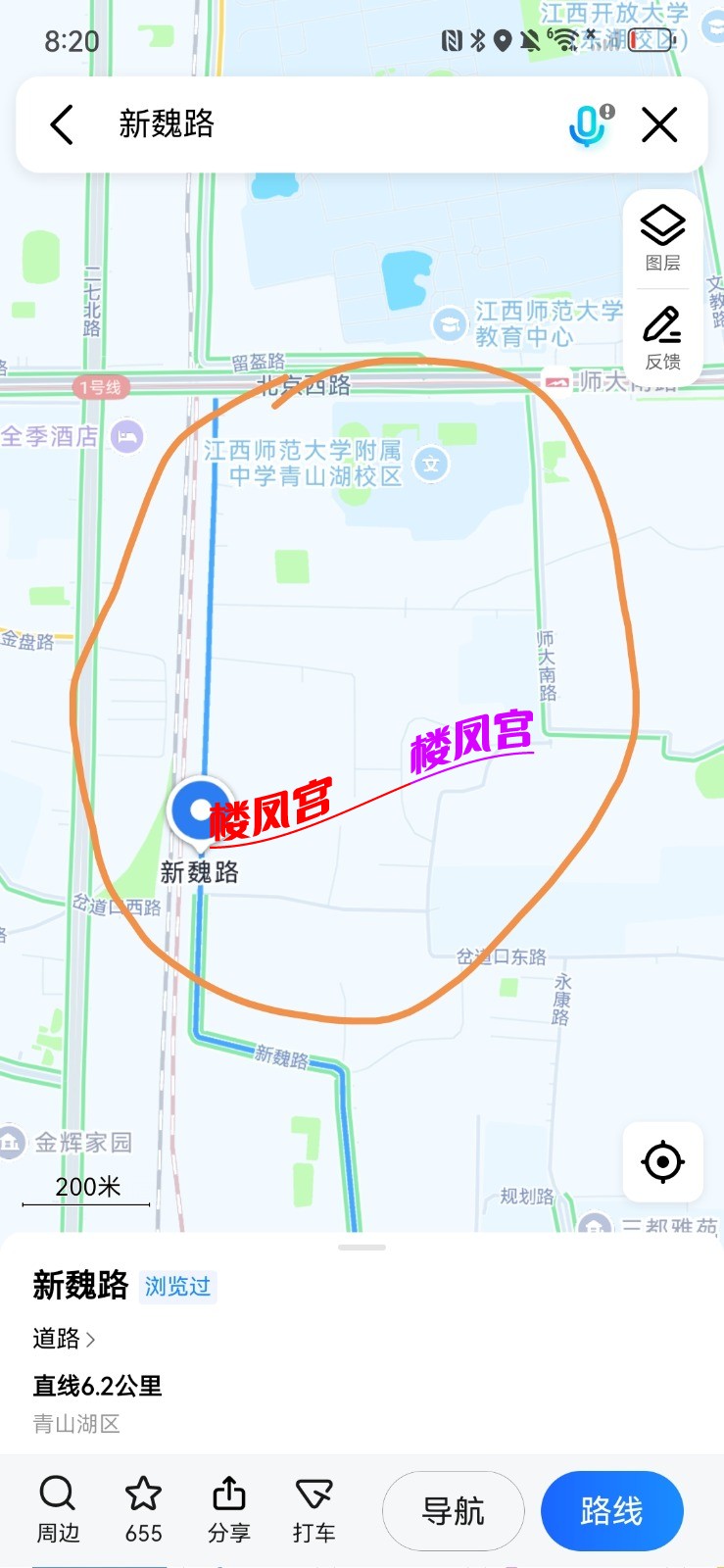Expand the place detail panel handle
Viewport: 724px width, 1568px height.
coord(362,1248)
